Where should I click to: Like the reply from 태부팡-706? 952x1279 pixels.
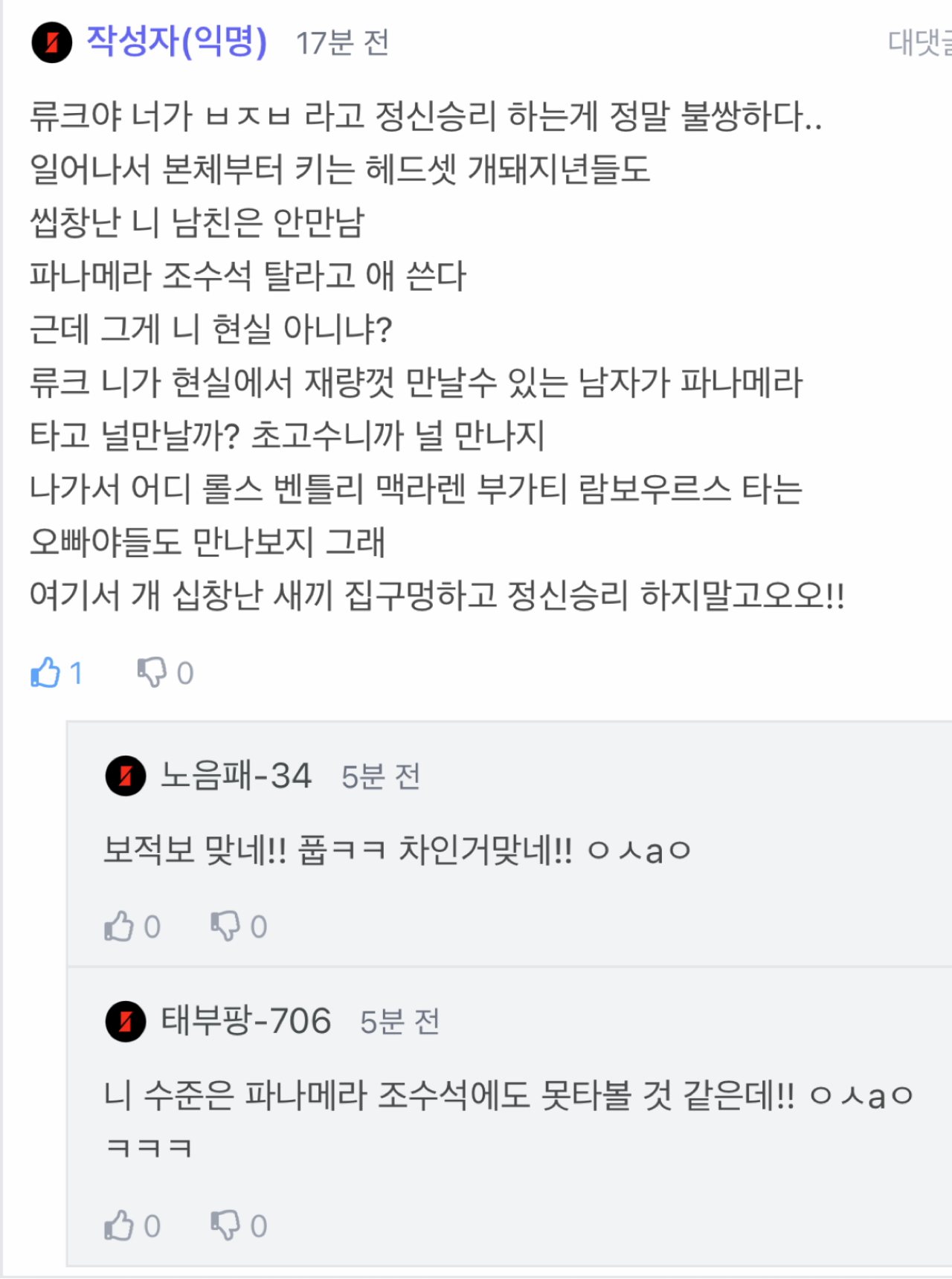coord(119,1225)
